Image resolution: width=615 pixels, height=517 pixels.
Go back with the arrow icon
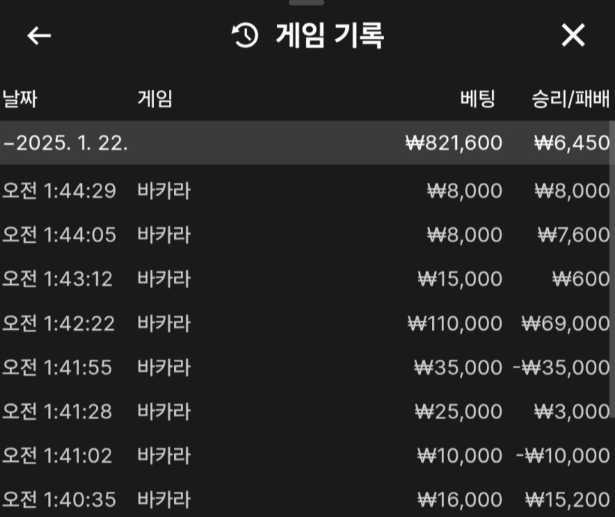39,36
